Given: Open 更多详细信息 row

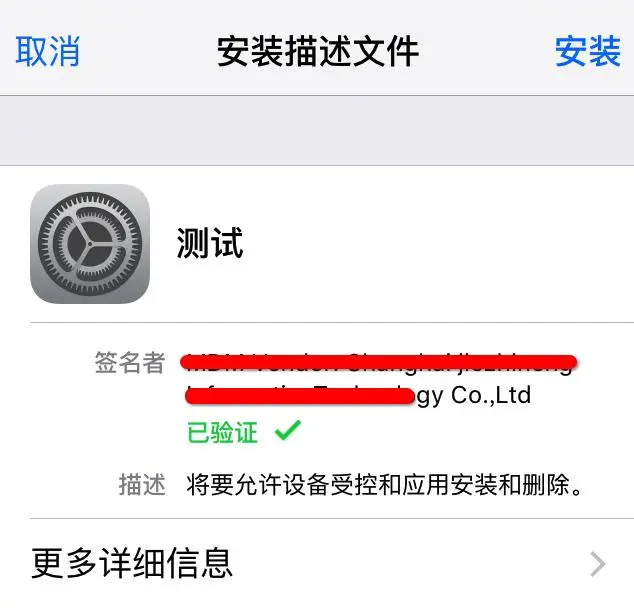Looking at the screenshot, I should click(317, 562).
